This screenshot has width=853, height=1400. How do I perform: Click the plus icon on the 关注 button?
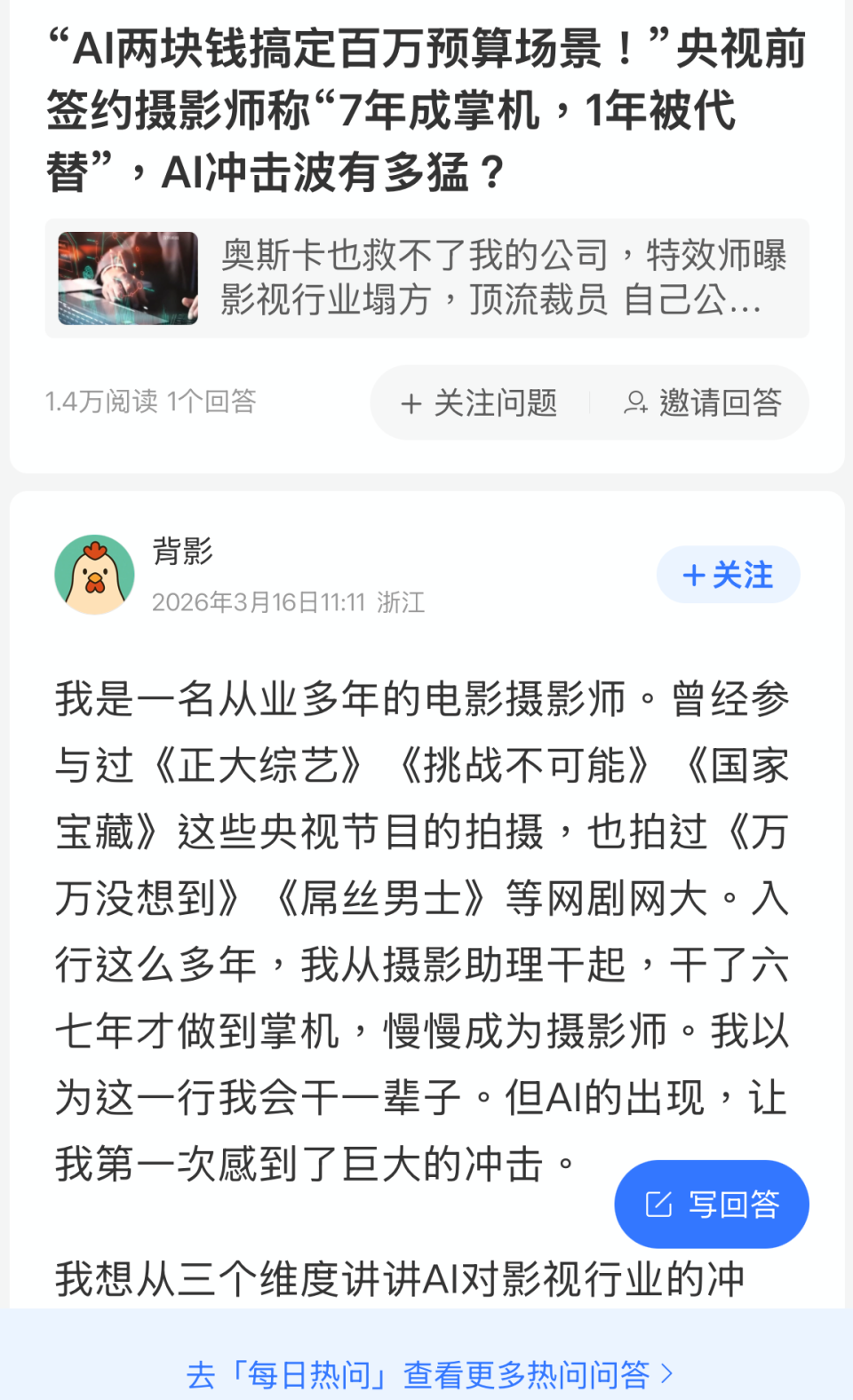coord(694,575)
